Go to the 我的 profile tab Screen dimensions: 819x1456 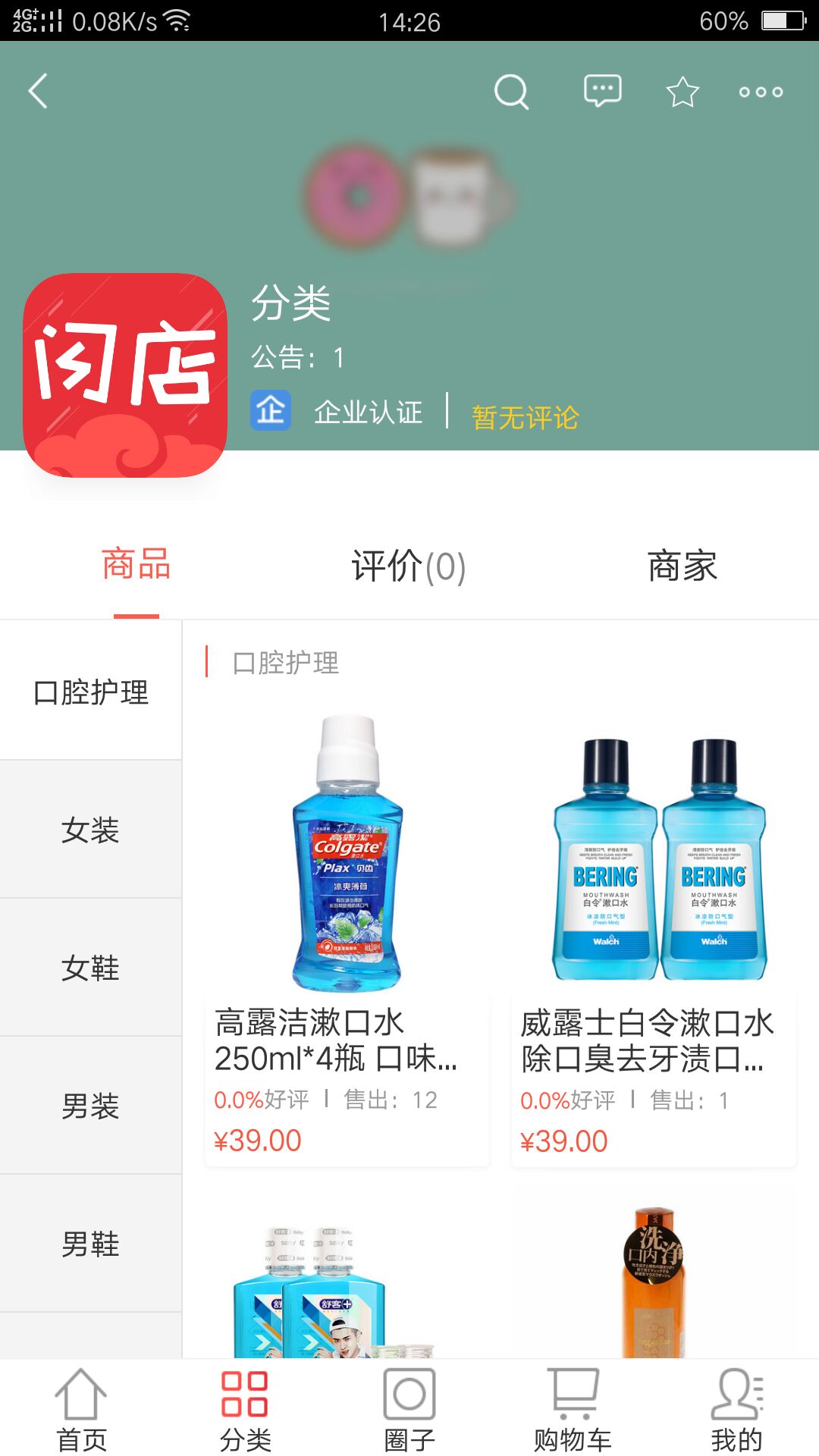736,1410
